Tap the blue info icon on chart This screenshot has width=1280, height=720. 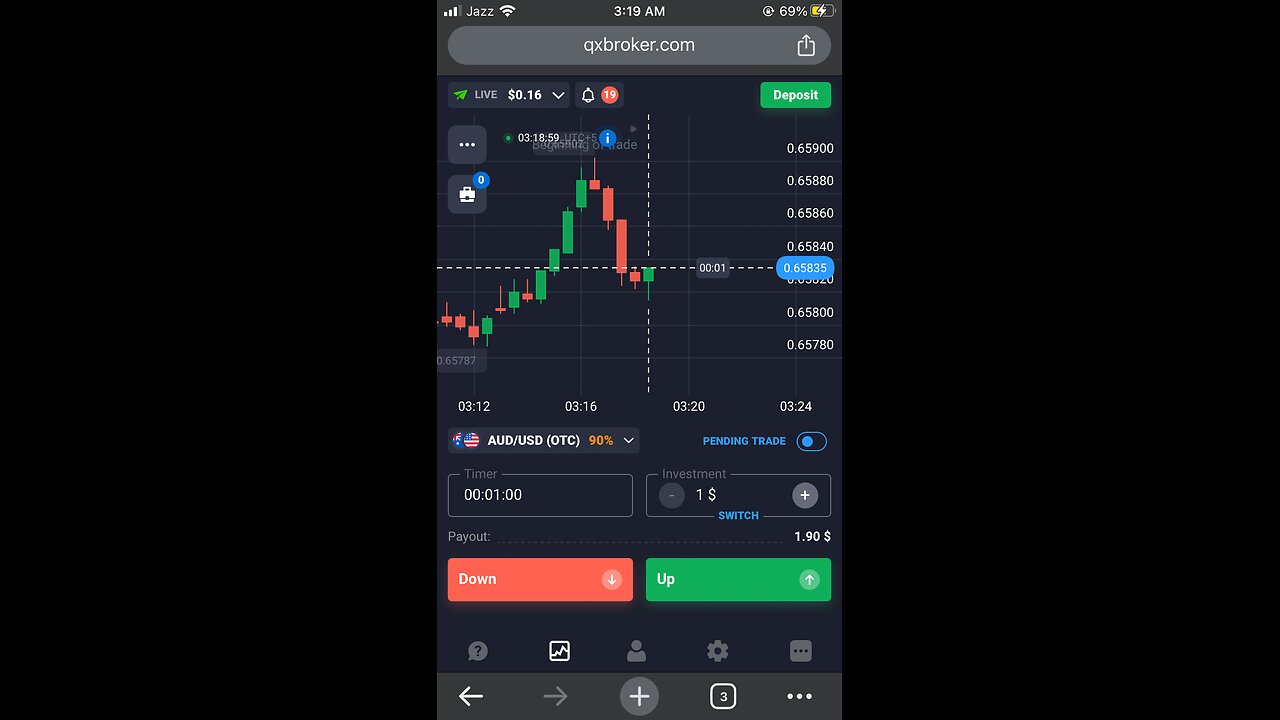pos(607,138)
